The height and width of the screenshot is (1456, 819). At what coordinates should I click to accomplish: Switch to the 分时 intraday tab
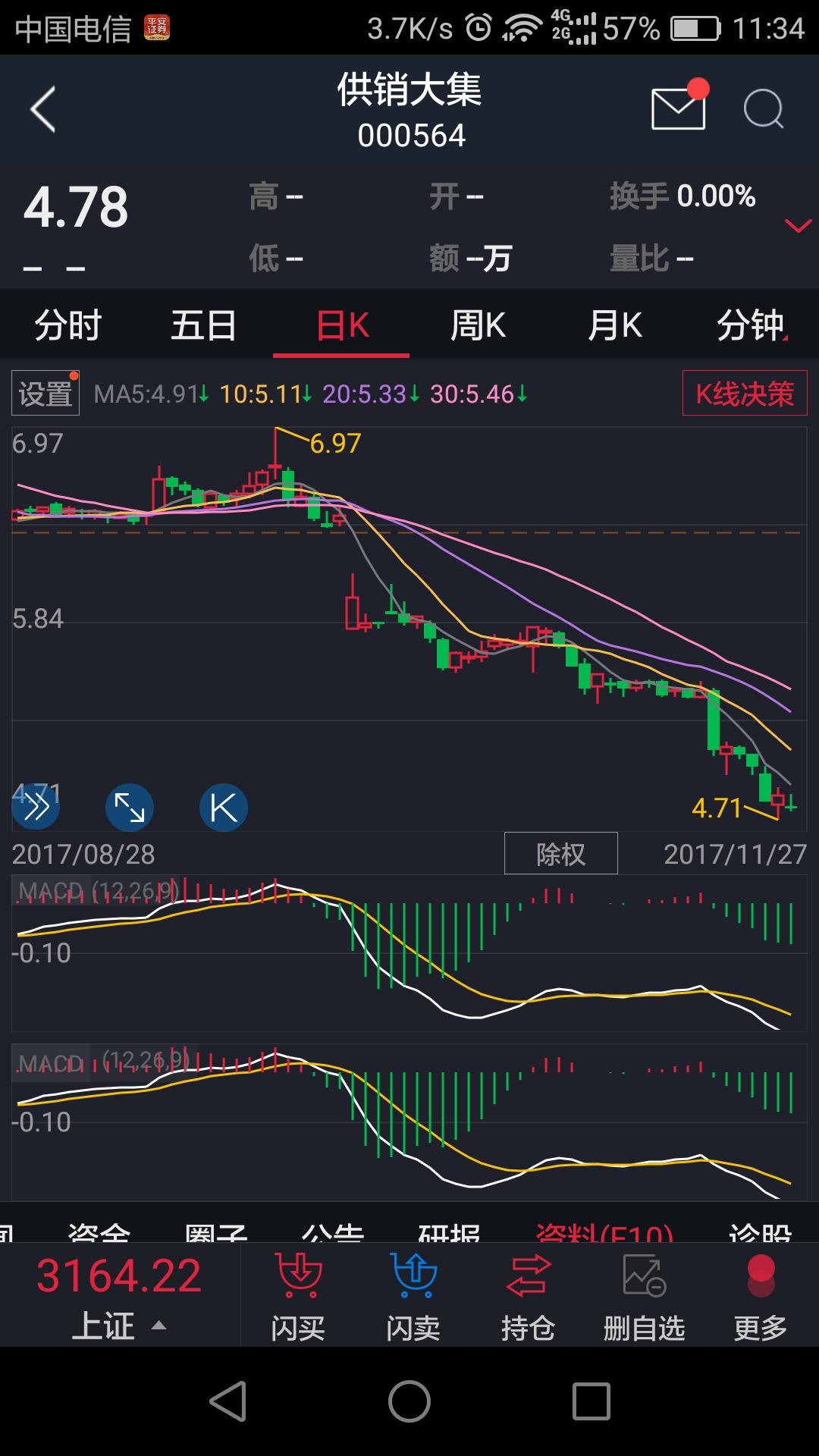(x=68, y=324)
